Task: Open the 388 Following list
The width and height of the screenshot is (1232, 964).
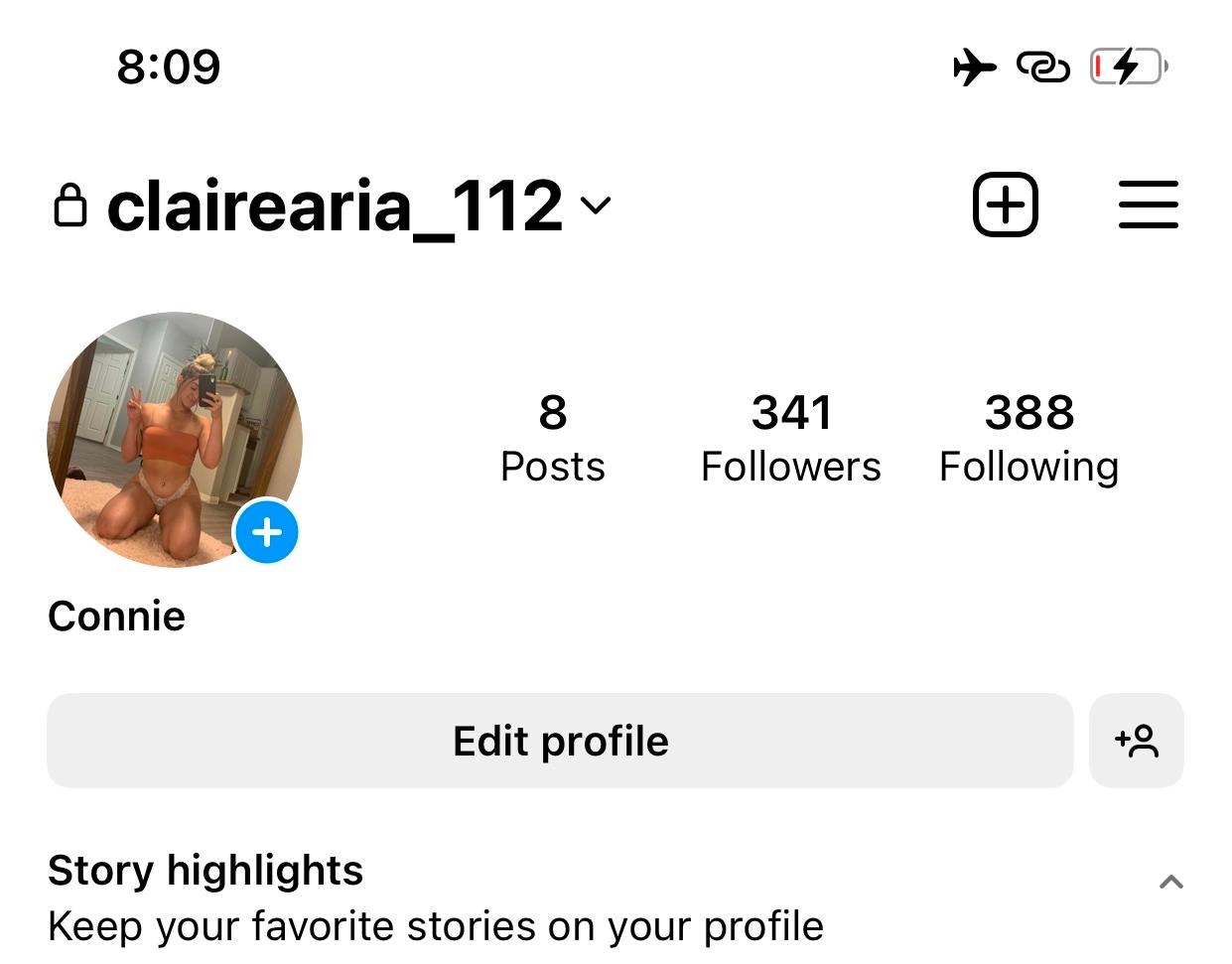Action: [1028, 438]
